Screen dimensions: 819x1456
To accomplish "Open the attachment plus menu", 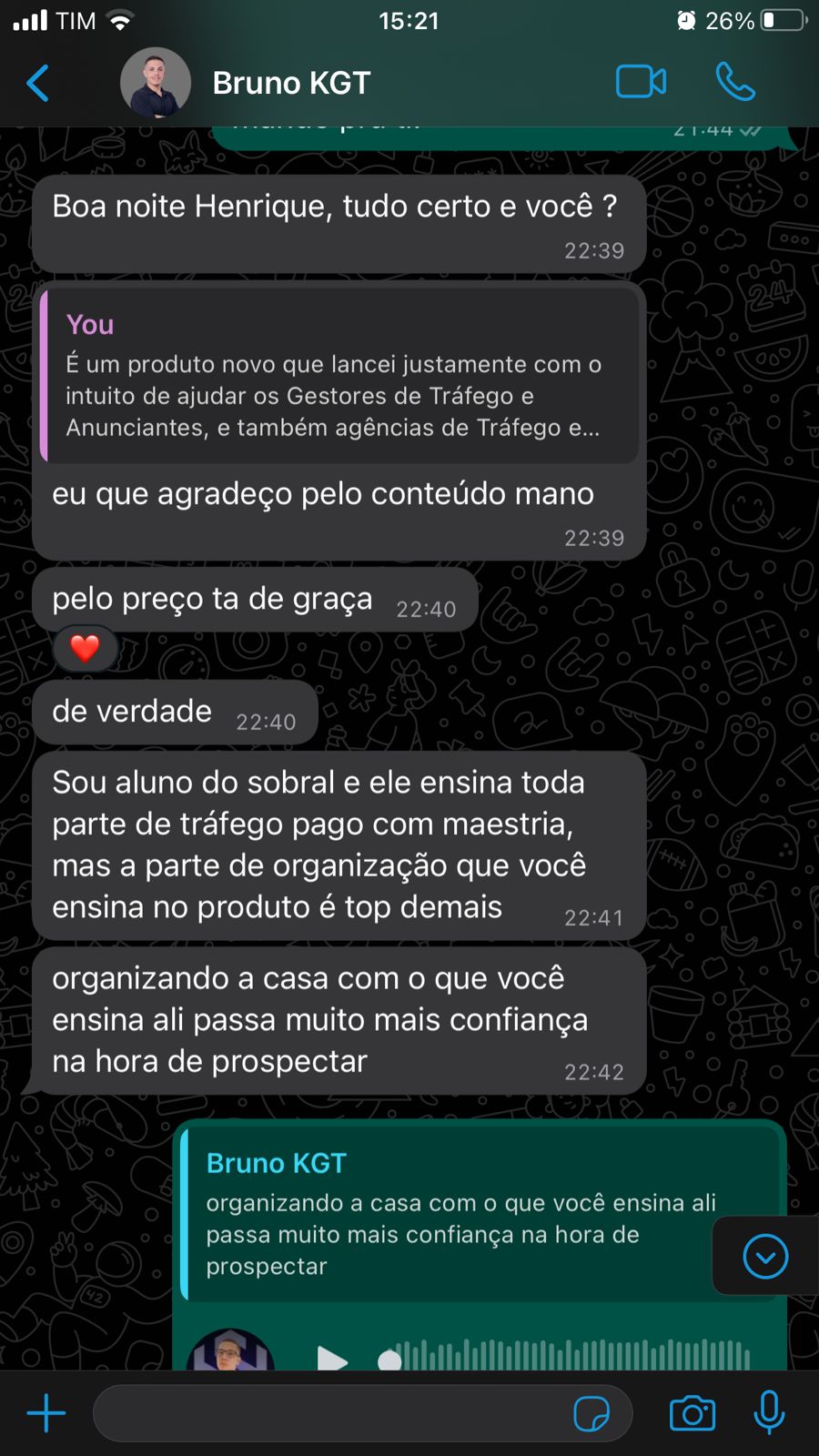I will click(45, 1413).
